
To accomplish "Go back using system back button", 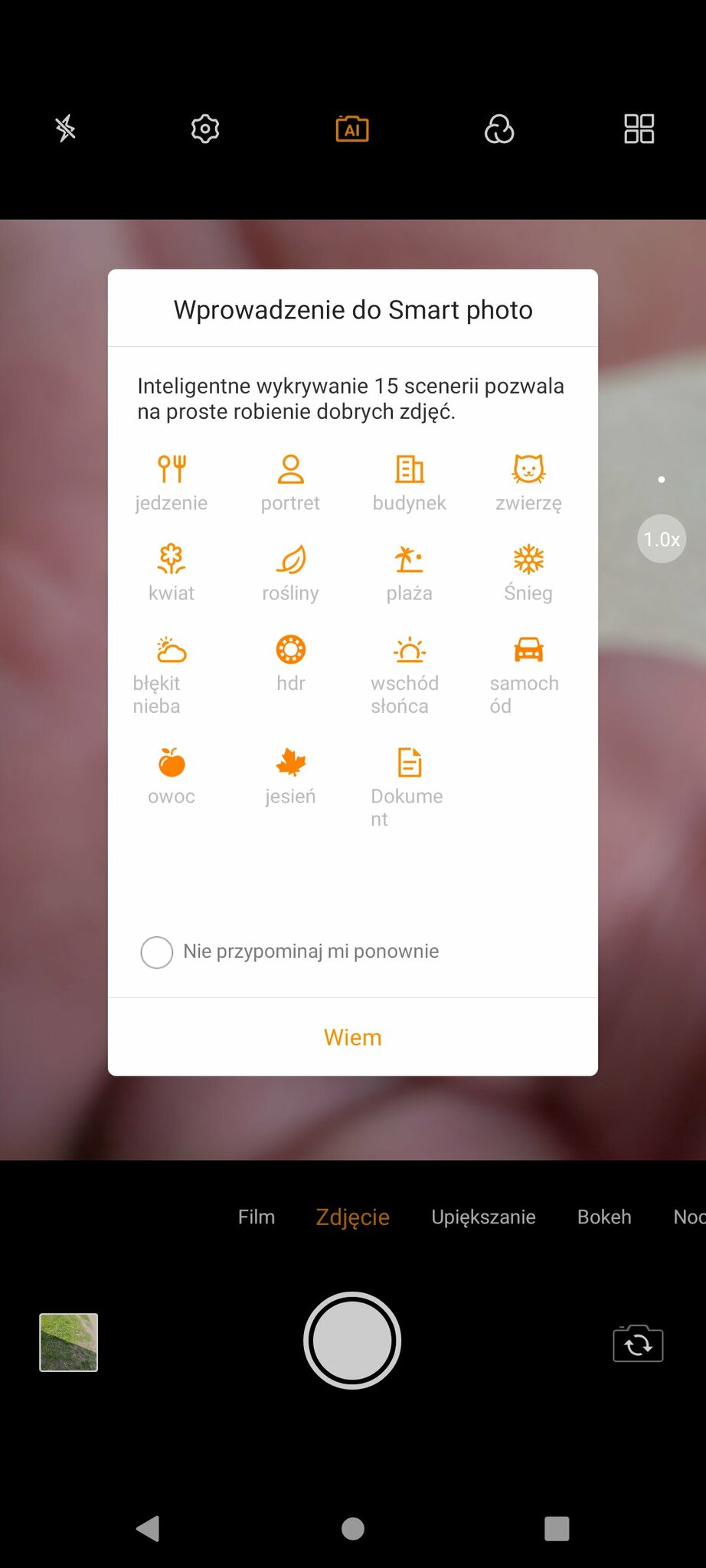I will point(148,1528).
